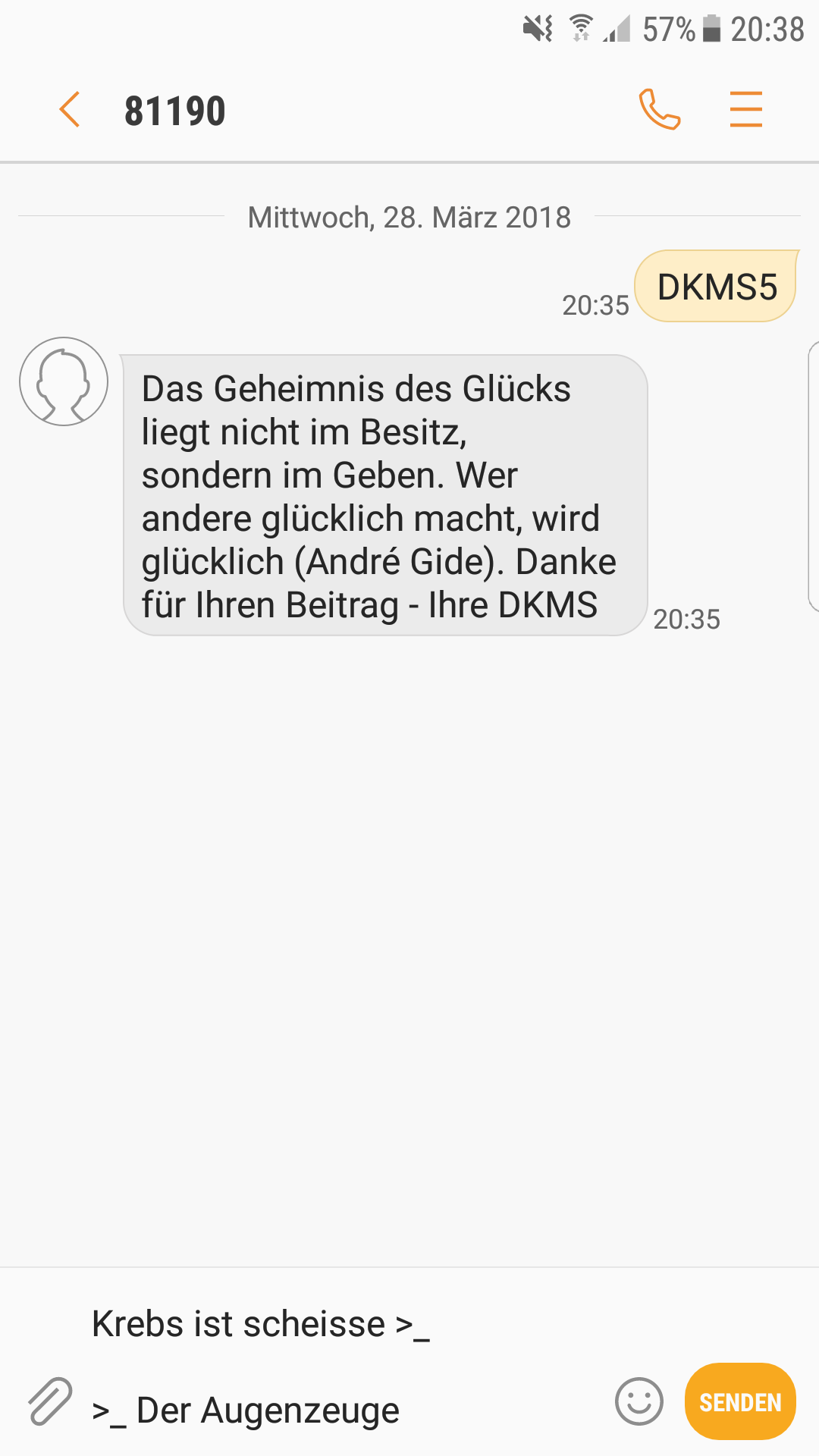The height and width of the screenshot is (1456, 819).
Task: Open the conversation options menu
Action: (x=745, y=109)
